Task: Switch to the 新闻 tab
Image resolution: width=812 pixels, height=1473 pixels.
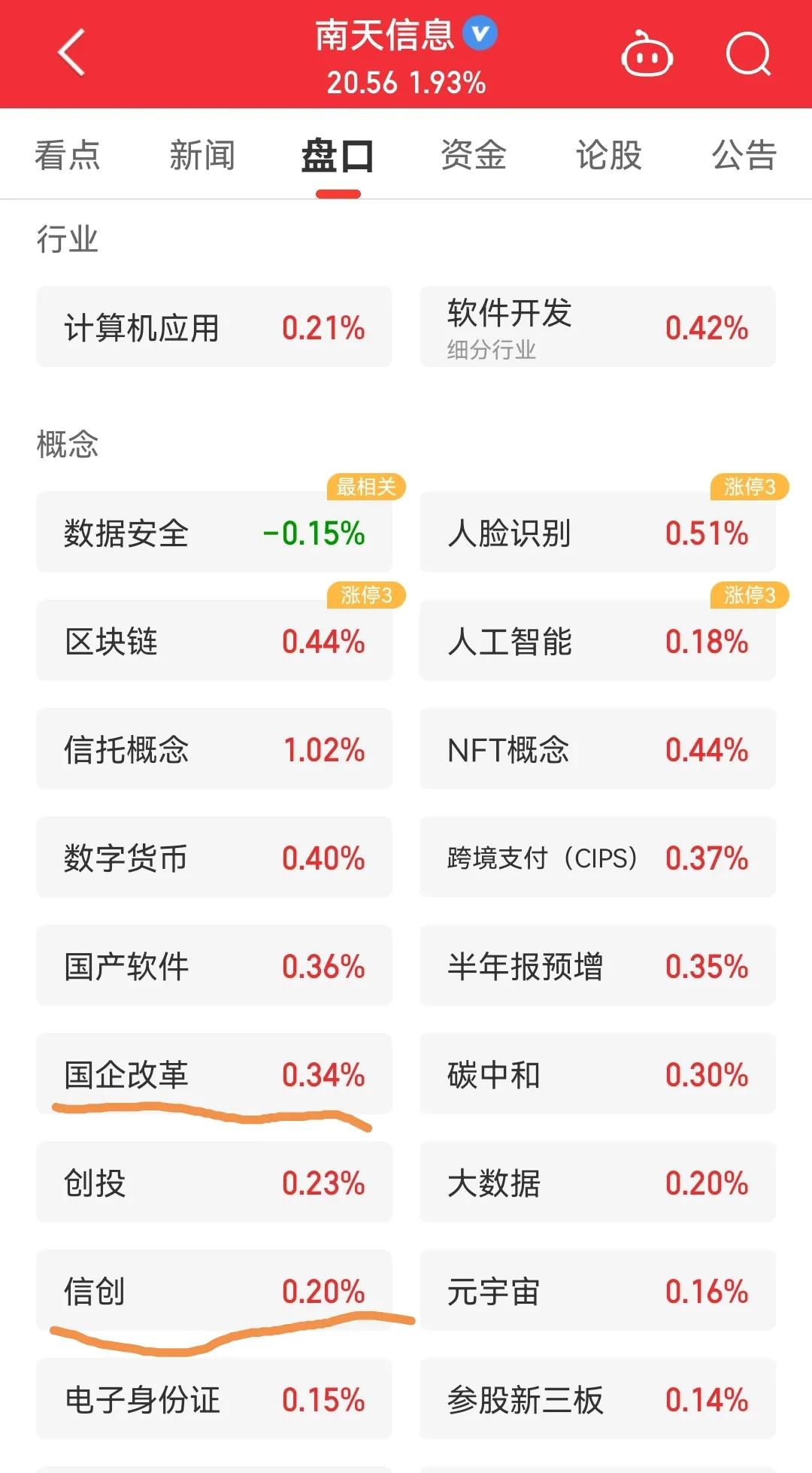Action: pos(203,155)
